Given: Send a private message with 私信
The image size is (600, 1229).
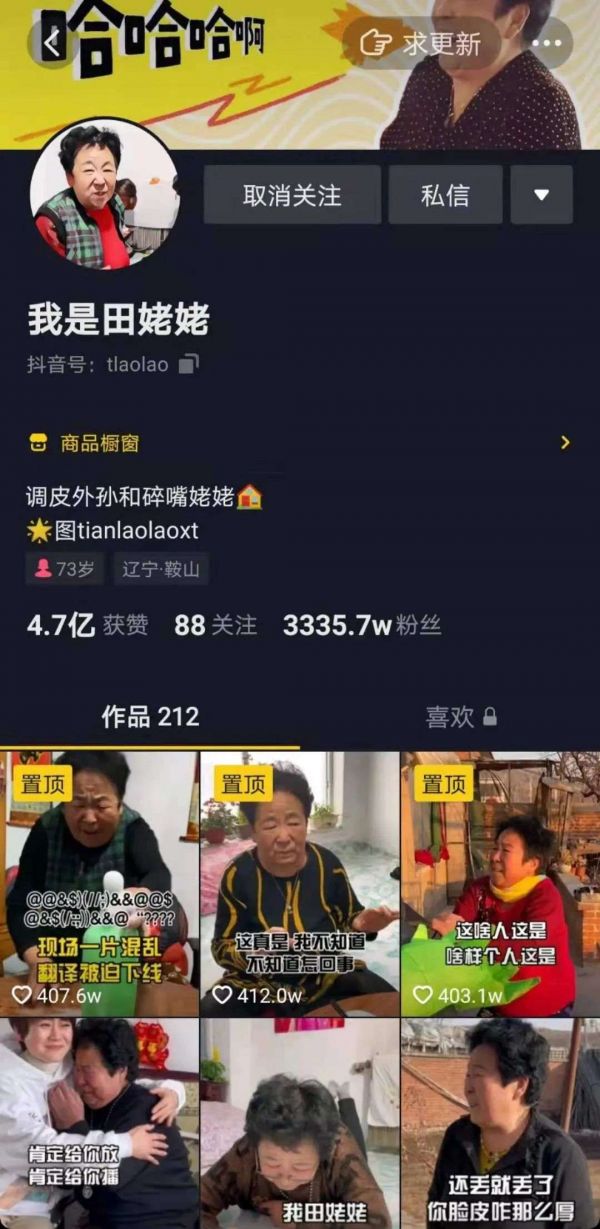Looking at the screenshot, I should (445, 194).
